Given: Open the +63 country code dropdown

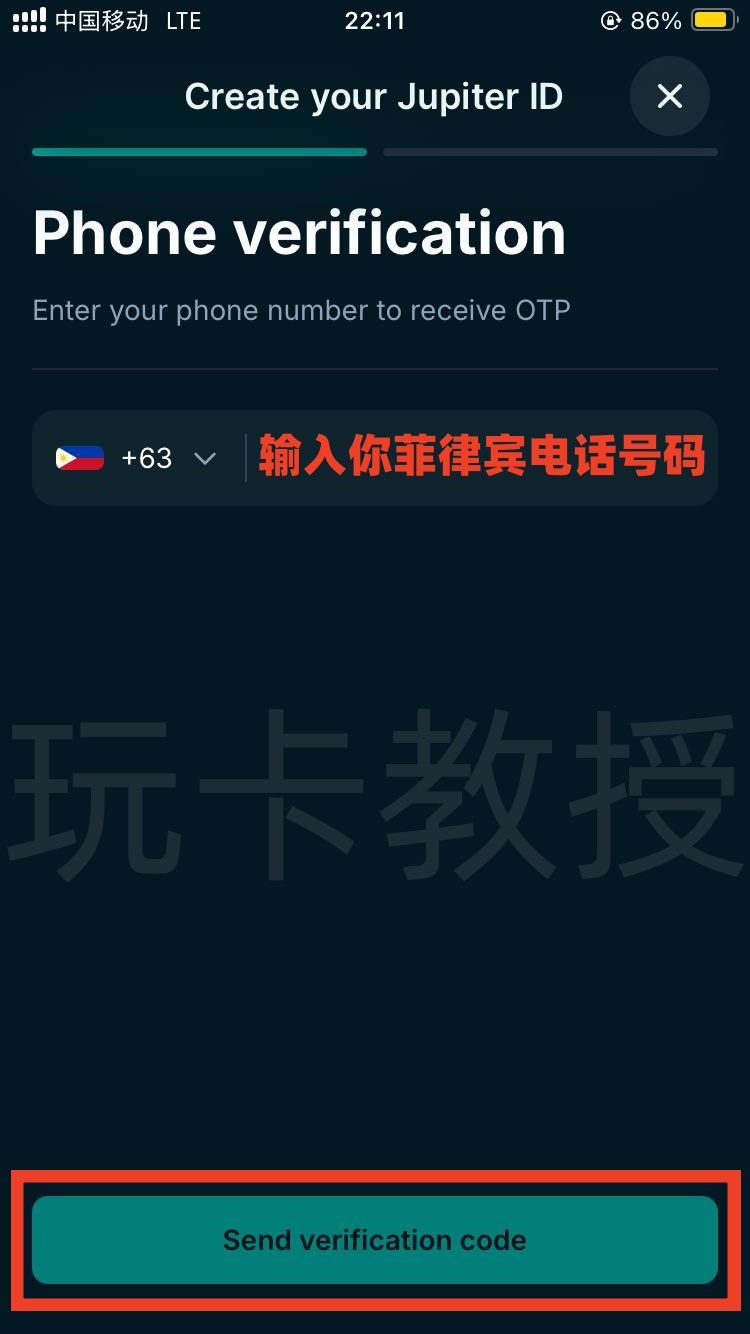Looking at the screenshot, I should (x=137, y=459).
